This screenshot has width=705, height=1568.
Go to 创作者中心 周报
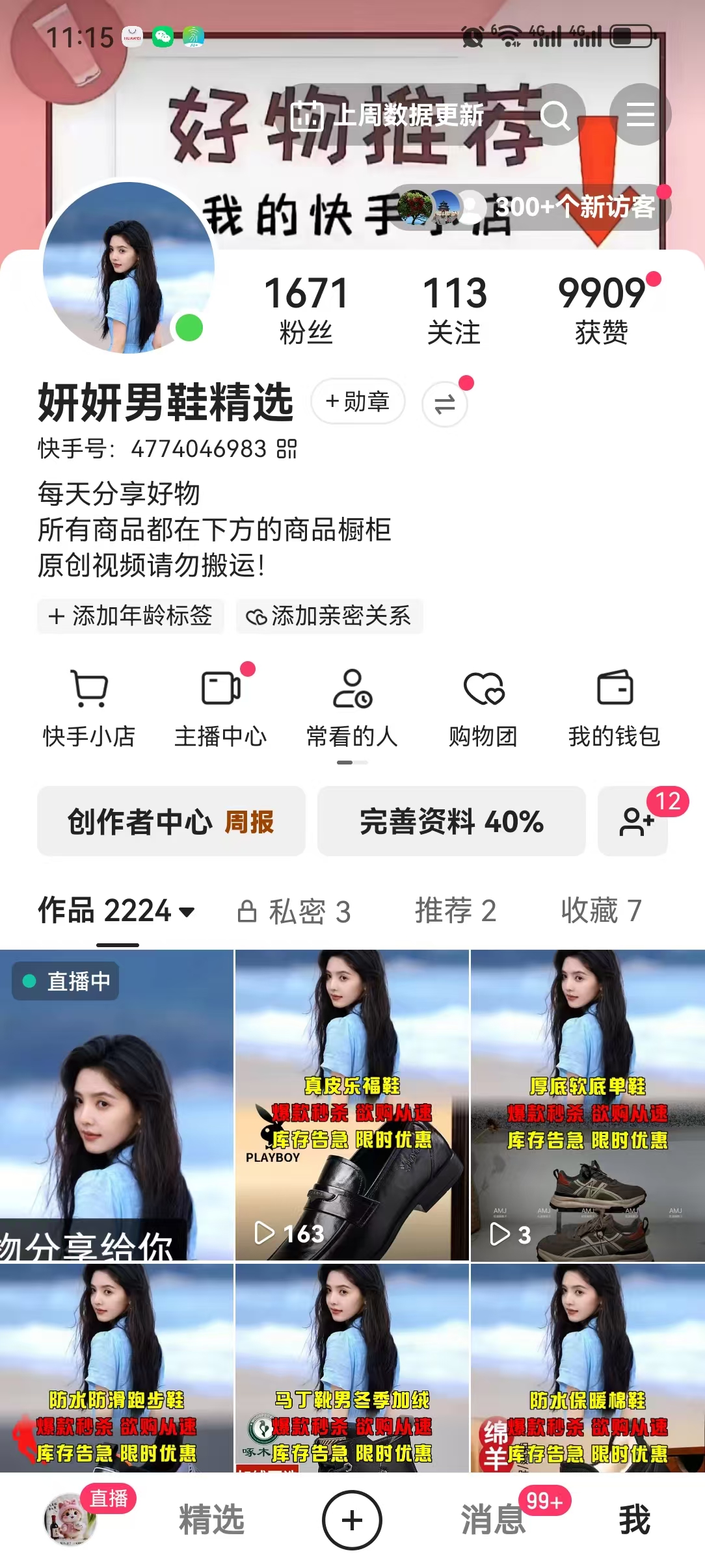(171, 821)
